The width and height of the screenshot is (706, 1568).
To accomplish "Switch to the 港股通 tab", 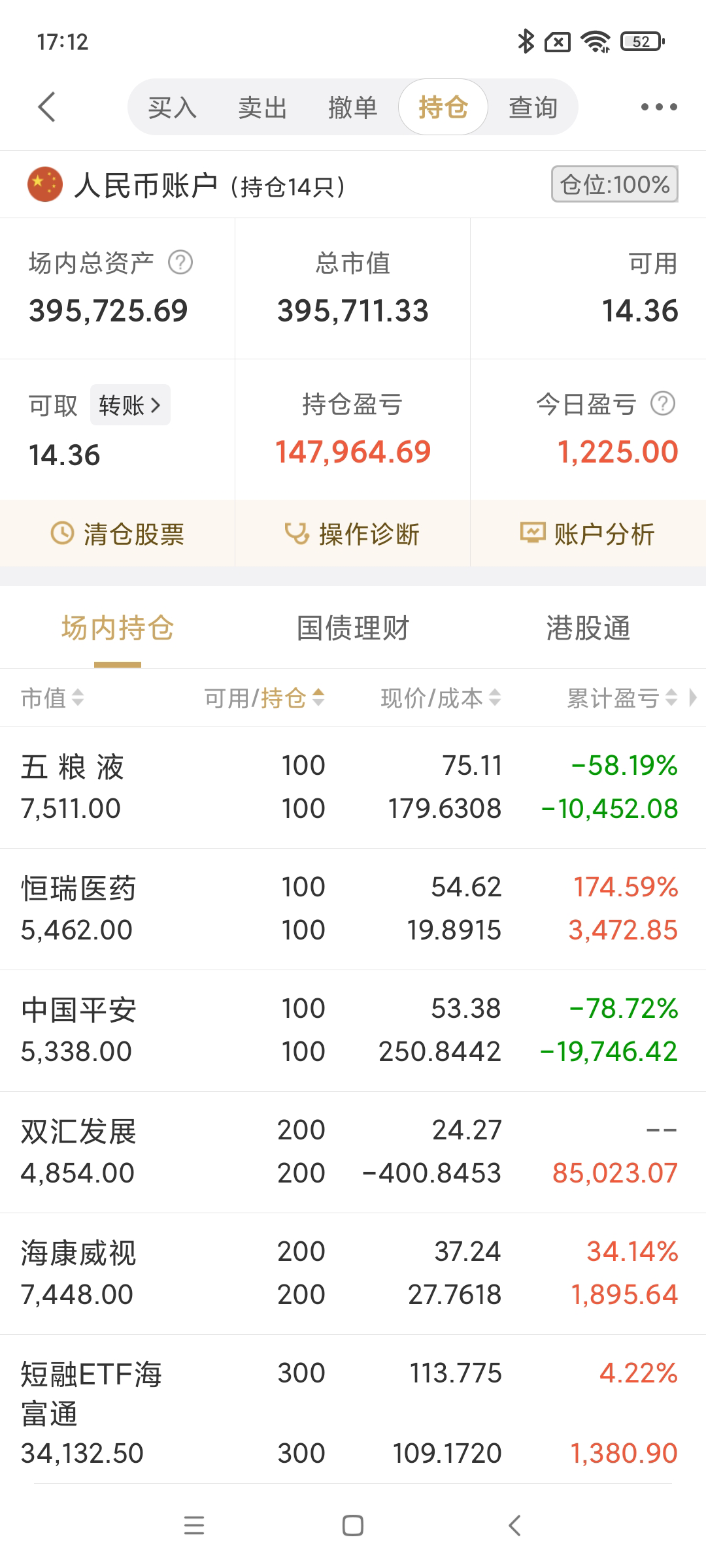I will pos(588,629).
